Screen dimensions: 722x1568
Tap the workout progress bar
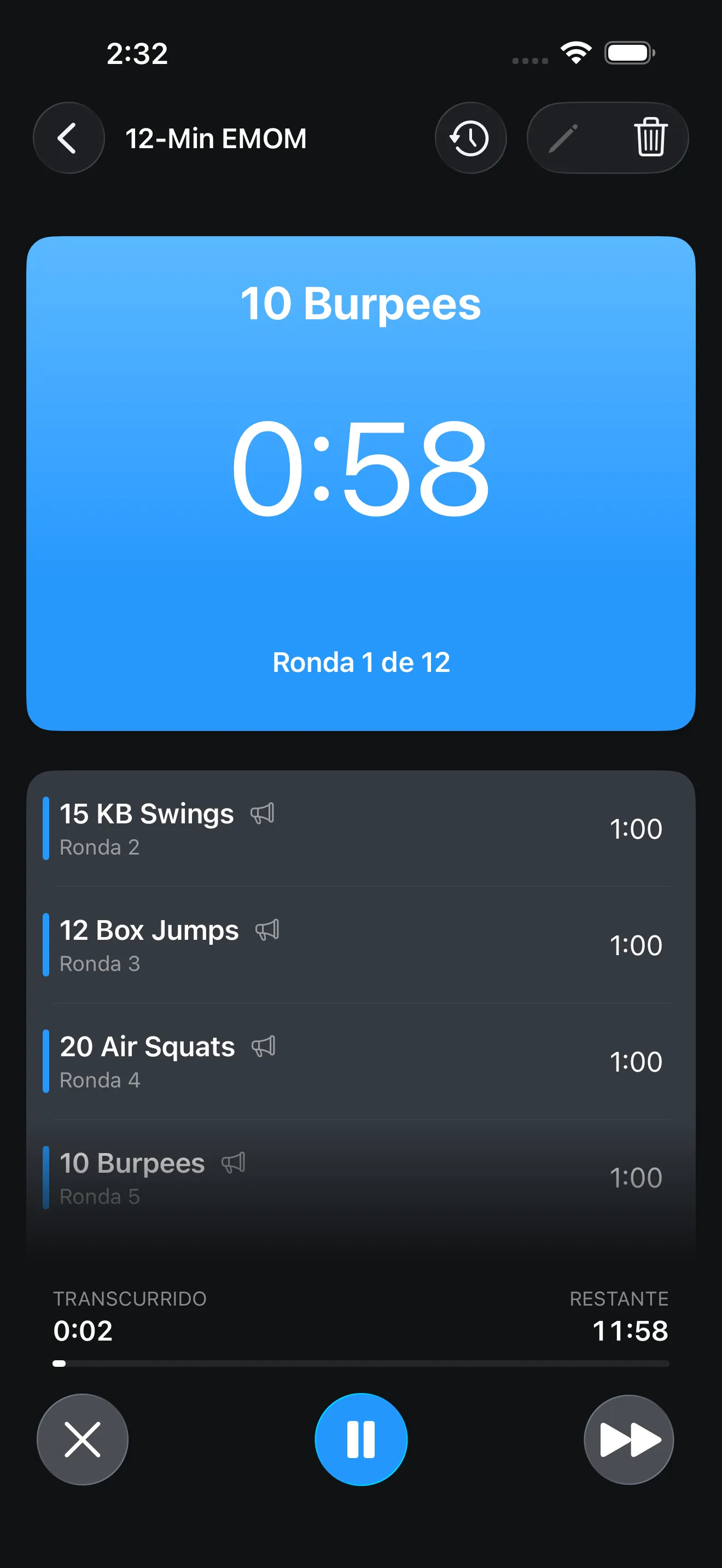(361, 1364)
